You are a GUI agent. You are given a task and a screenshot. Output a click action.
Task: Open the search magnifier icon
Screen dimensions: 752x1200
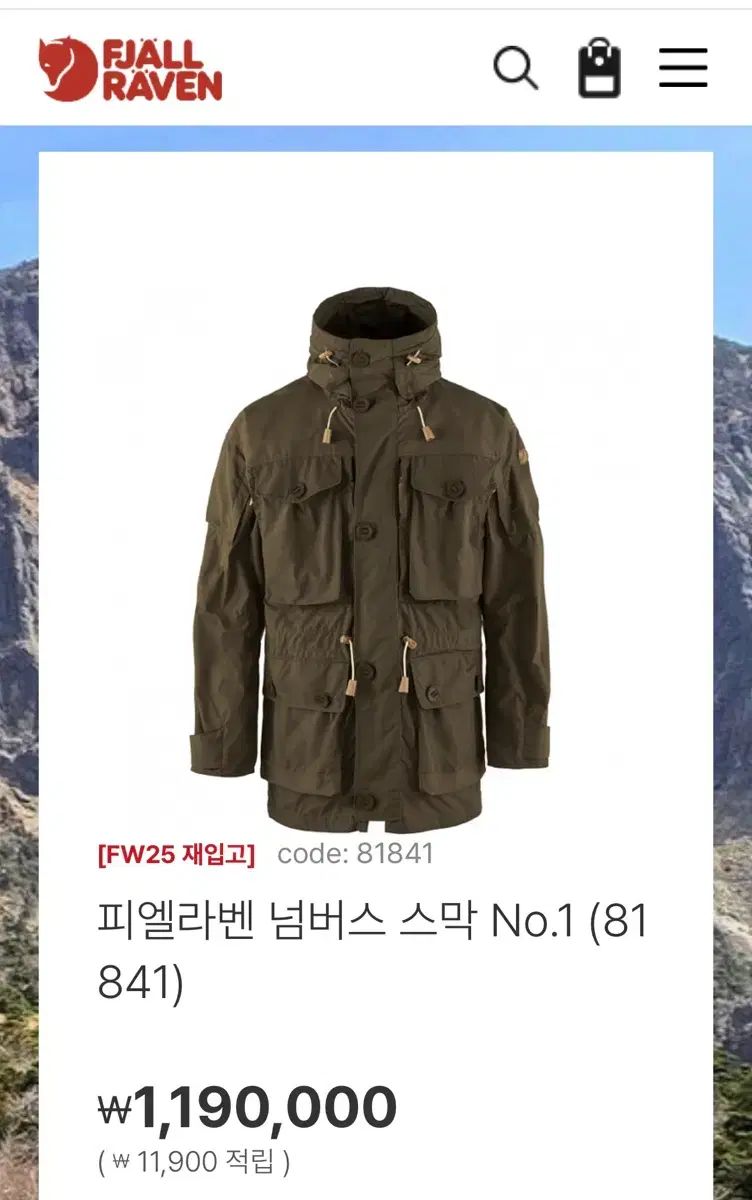pos(516,68)
